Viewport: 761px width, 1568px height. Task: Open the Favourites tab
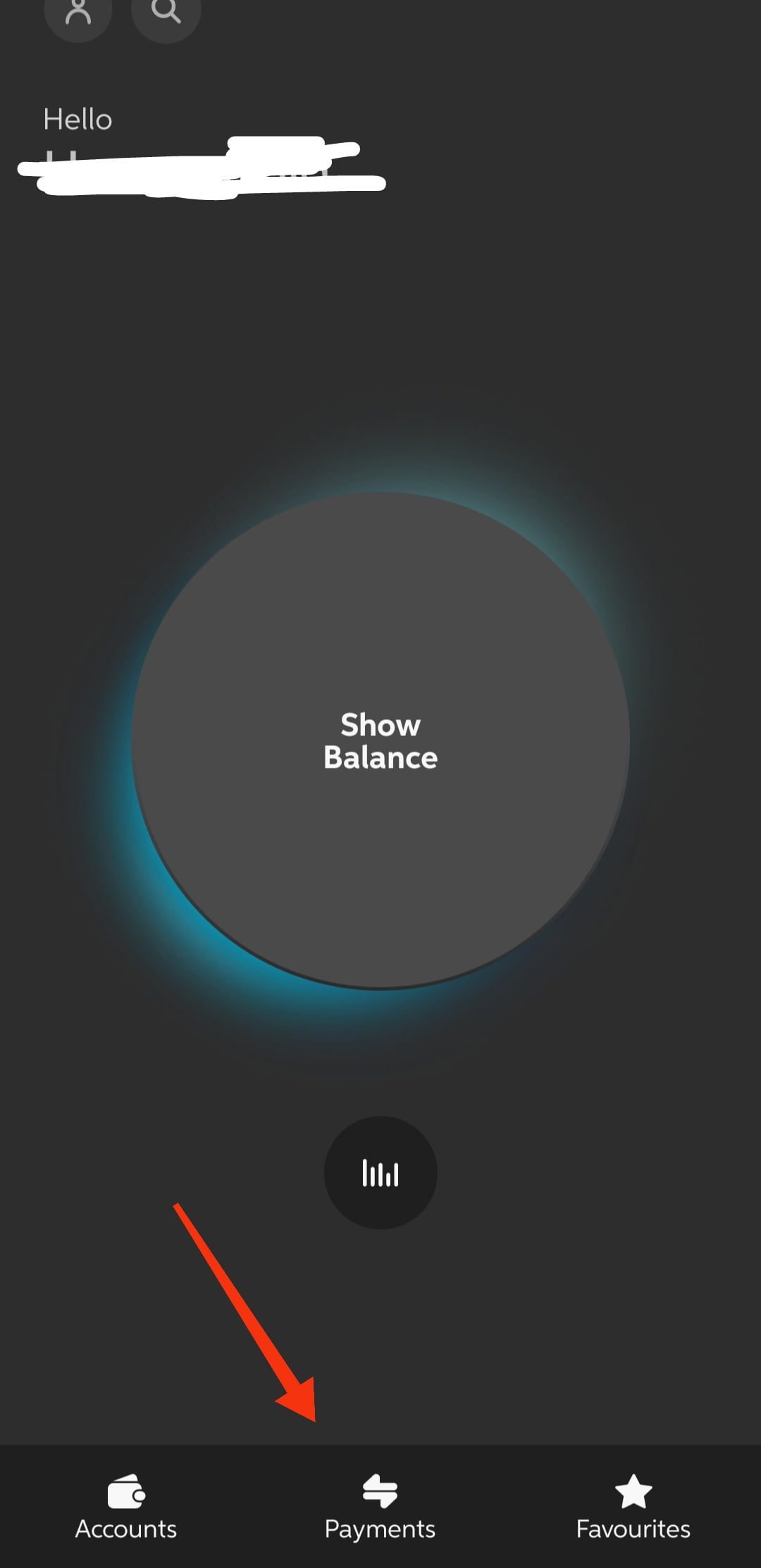pyautogui.click(x=633, y=1507)
